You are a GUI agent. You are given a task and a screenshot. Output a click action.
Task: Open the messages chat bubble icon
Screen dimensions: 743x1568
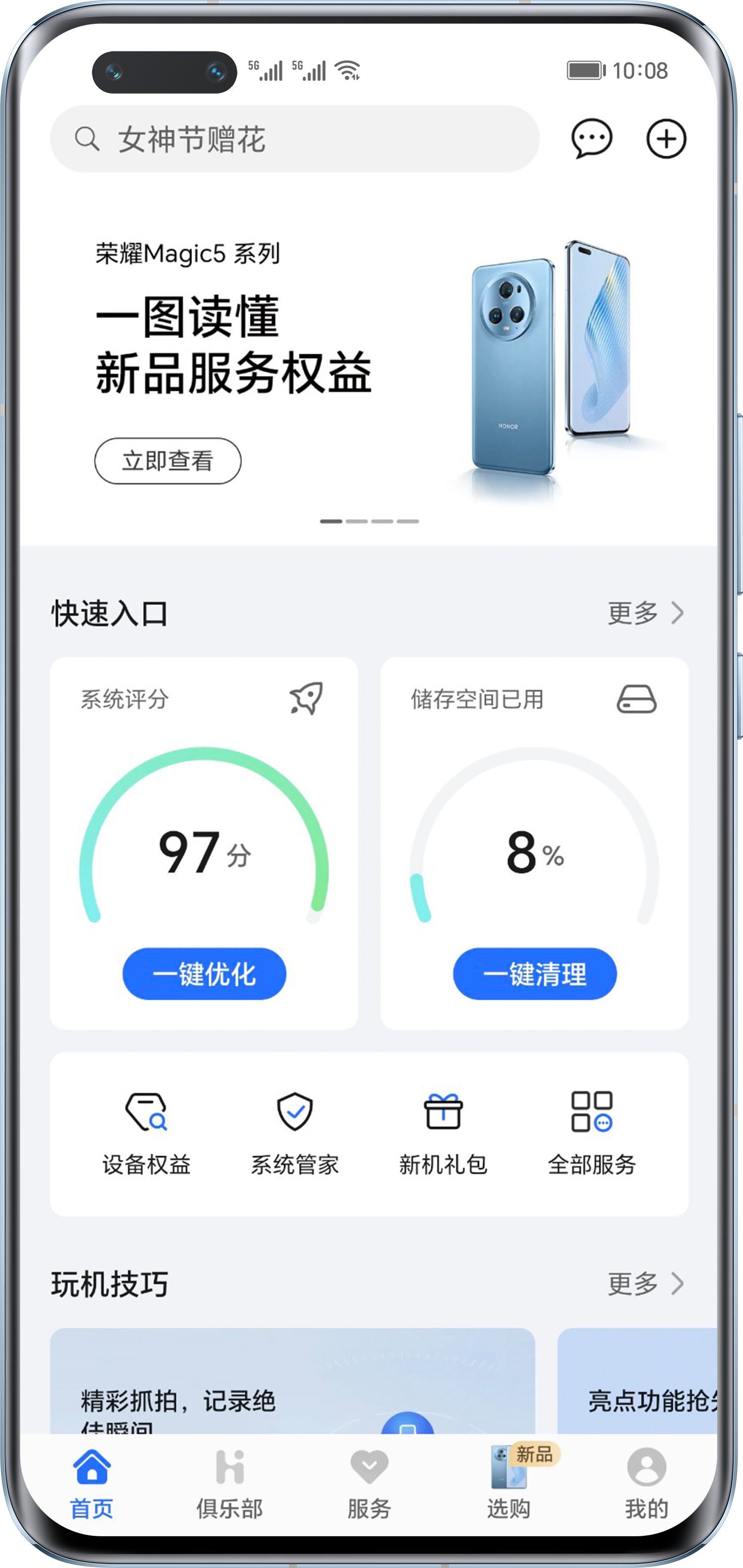click(591, 139)
